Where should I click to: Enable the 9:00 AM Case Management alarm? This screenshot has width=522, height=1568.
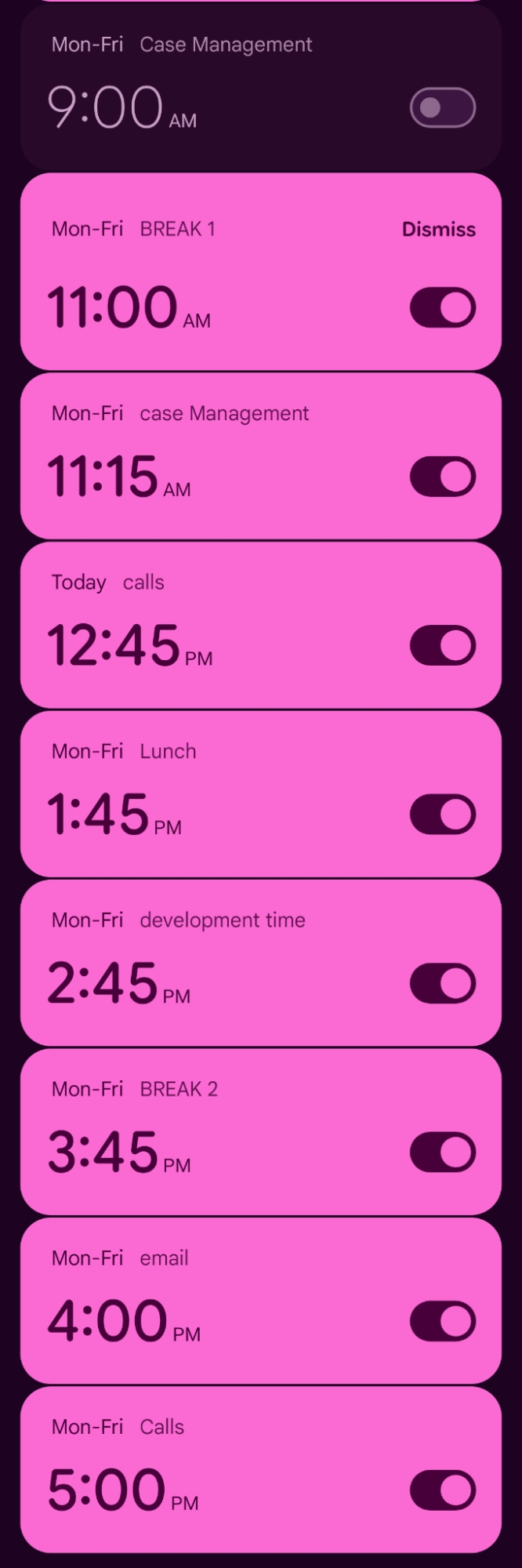tap(442, 107)
